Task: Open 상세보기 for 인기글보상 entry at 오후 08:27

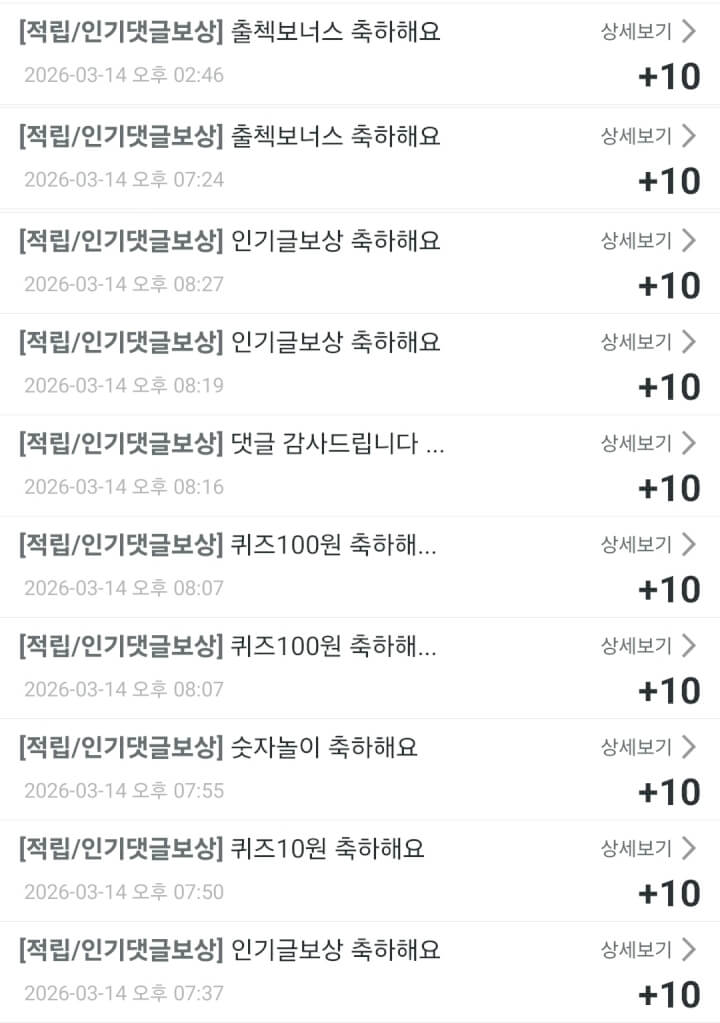Action: [x=647, y=240]
